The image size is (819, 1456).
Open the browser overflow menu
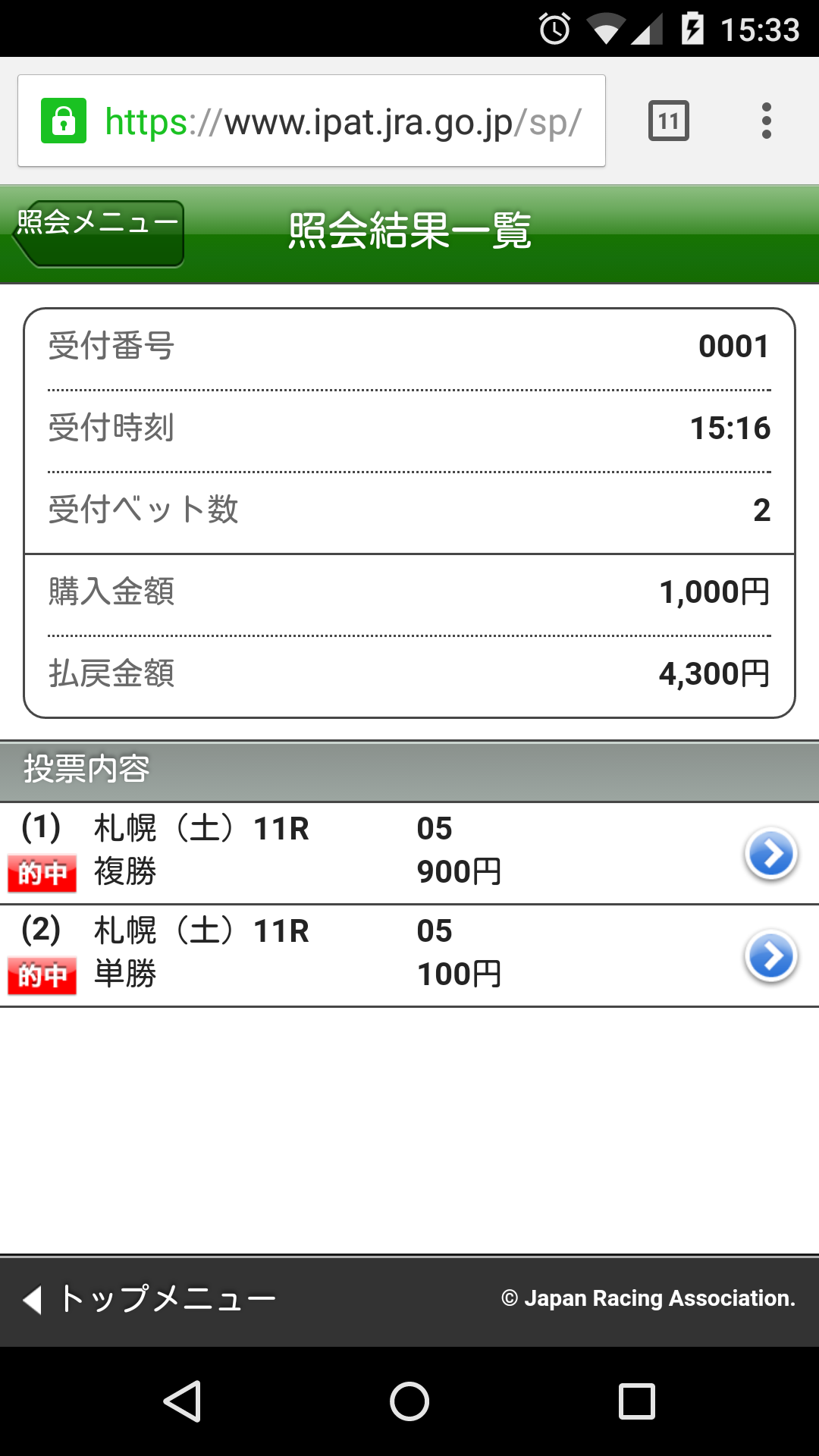pyautogui.click(x=766, y=121)
